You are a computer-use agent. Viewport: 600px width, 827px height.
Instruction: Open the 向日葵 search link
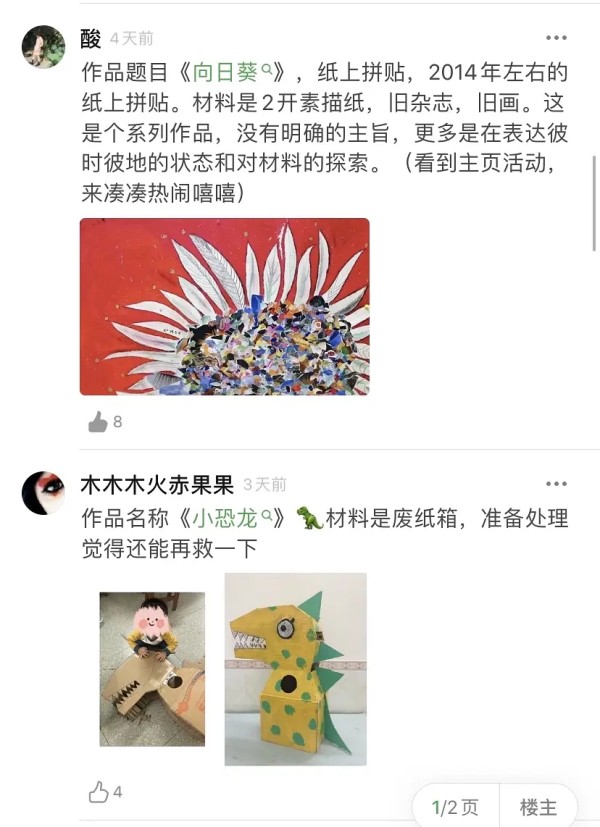click(232, 72)
